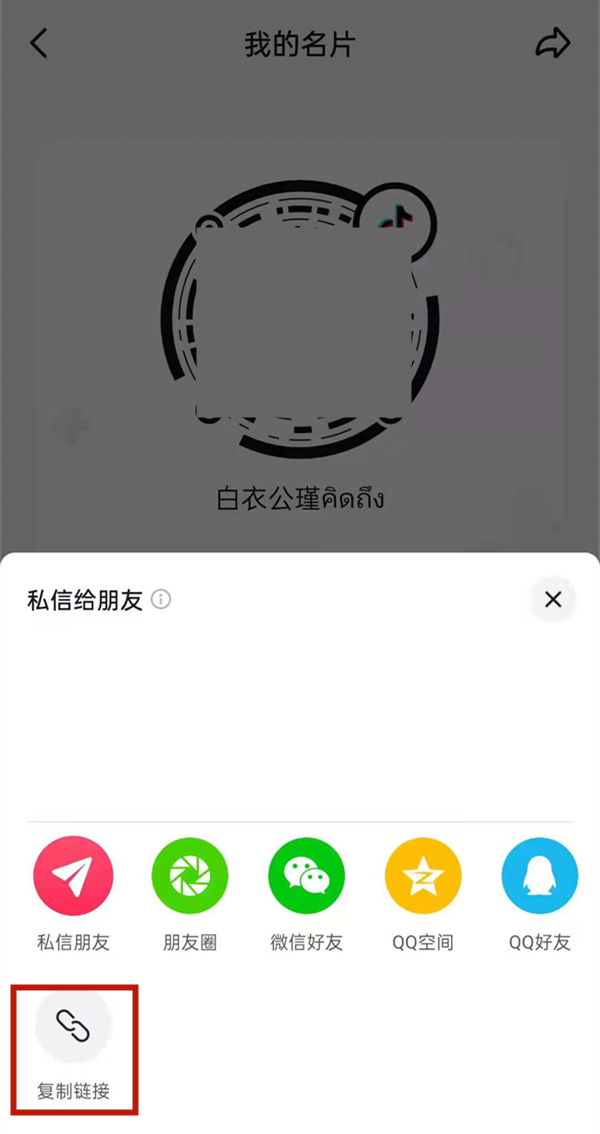Close the share sheet
The image size is (600, 1134).
pos(553,600)
